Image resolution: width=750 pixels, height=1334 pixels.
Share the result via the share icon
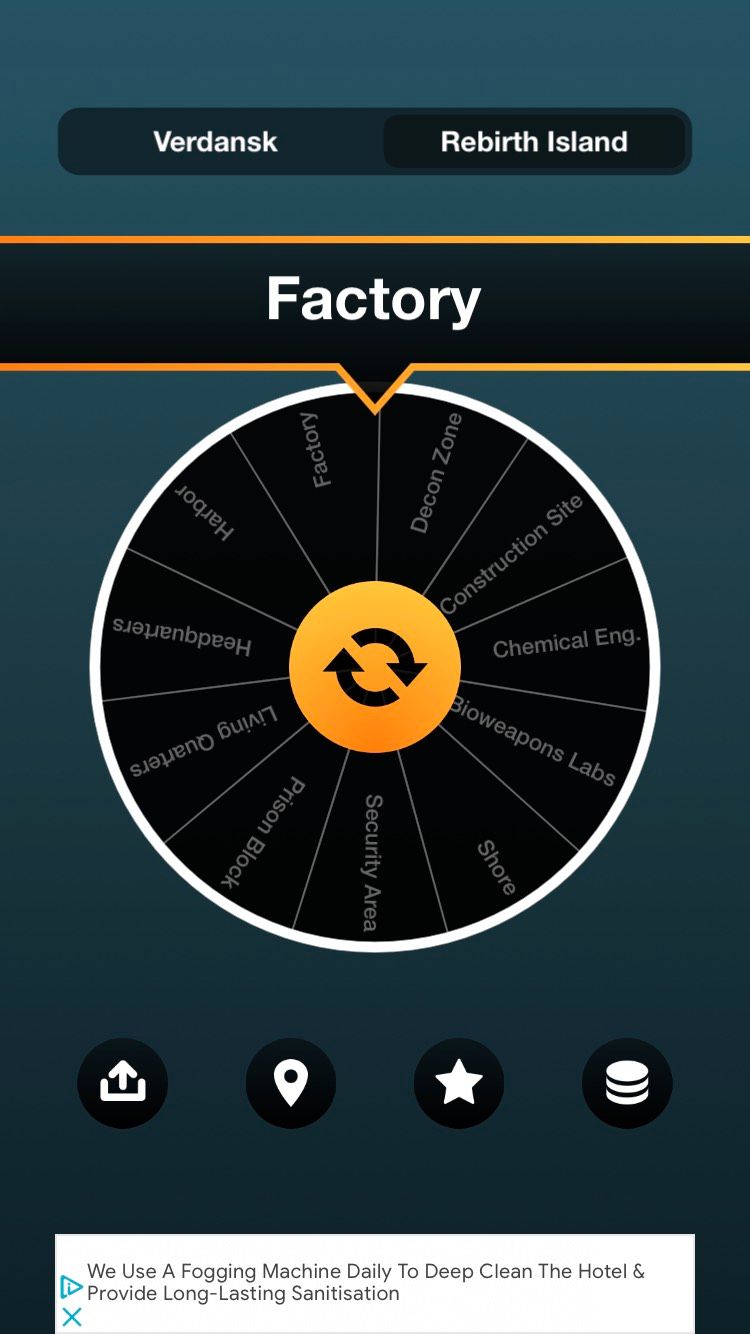(123, 1084)
